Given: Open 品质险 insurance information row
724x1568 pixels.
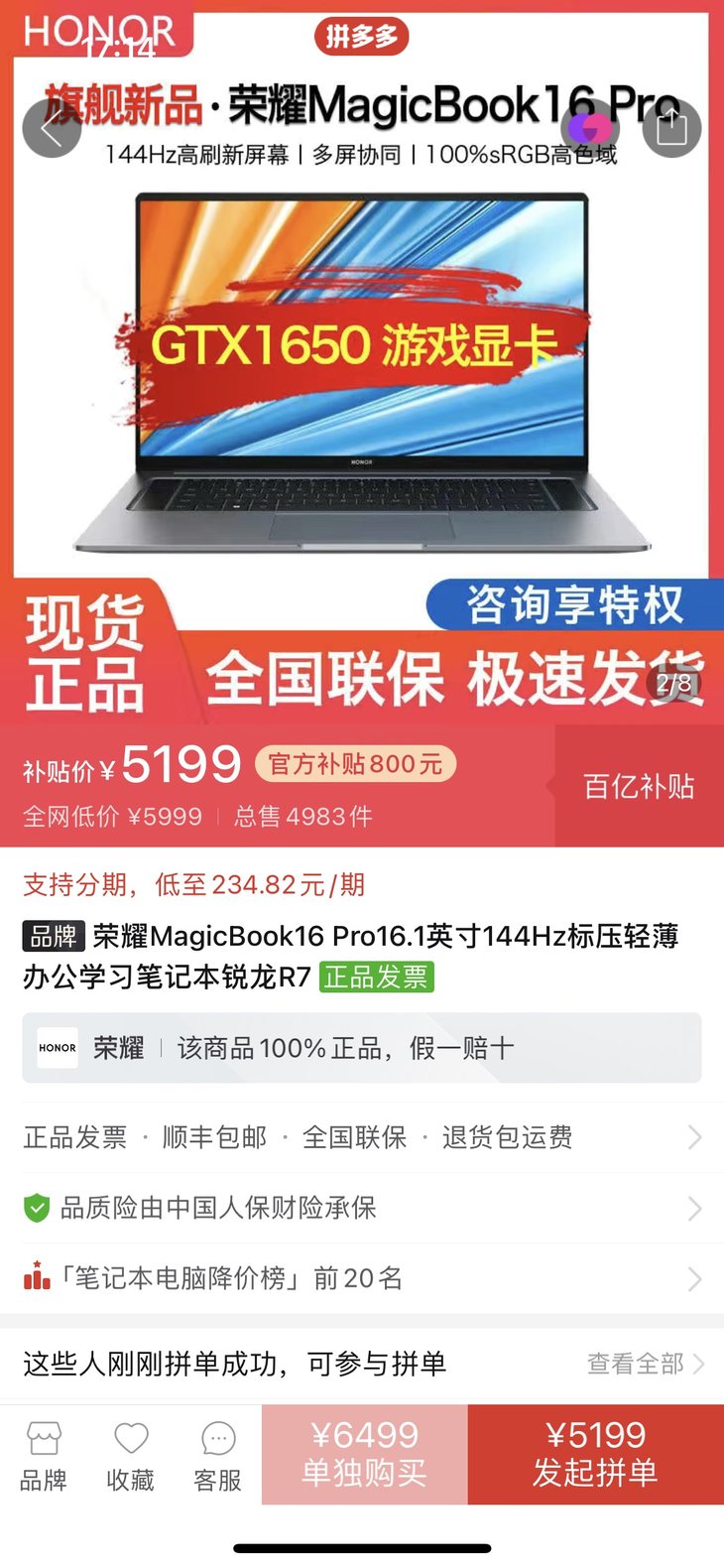Looking at the screenshot, I should click(361, 1208).
